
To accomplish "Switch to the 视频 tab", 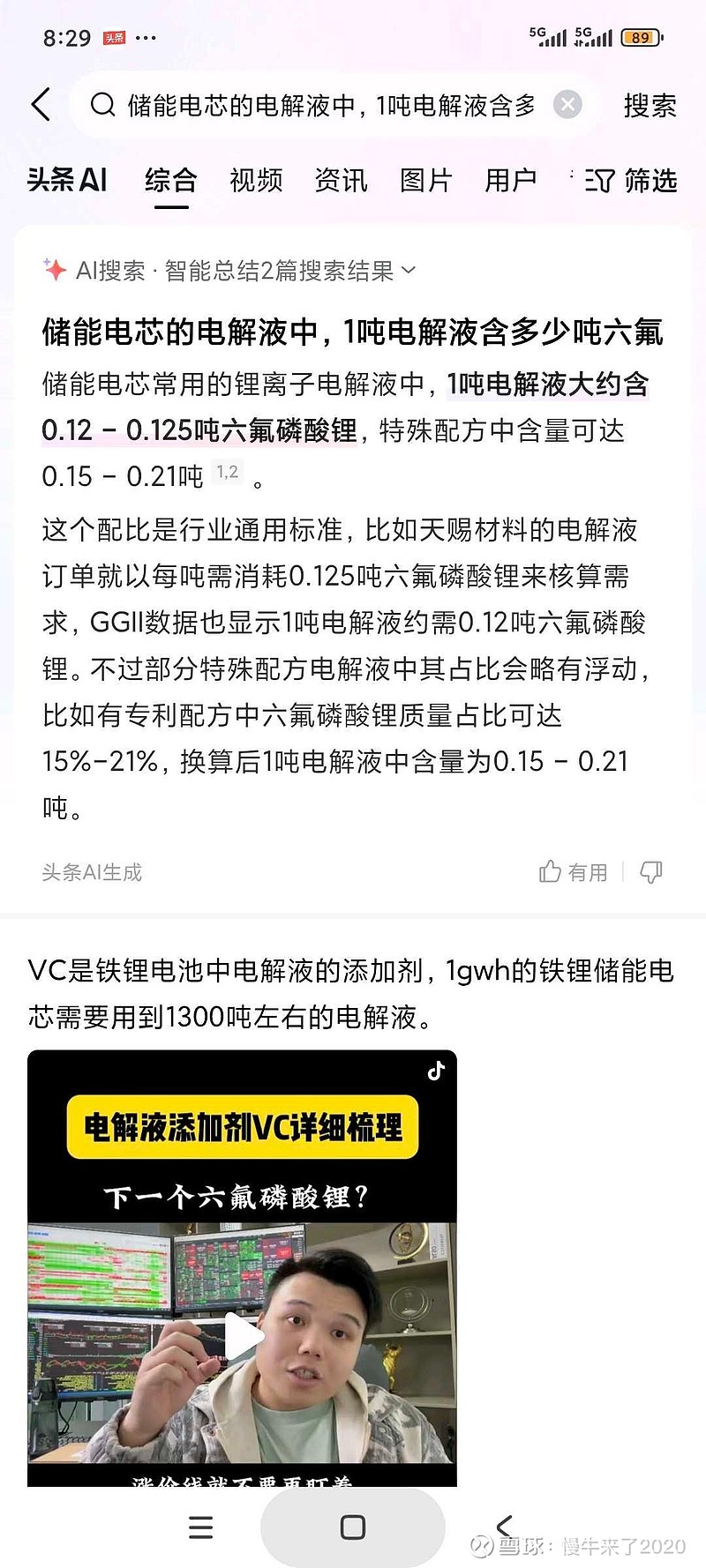I will 255,180.
